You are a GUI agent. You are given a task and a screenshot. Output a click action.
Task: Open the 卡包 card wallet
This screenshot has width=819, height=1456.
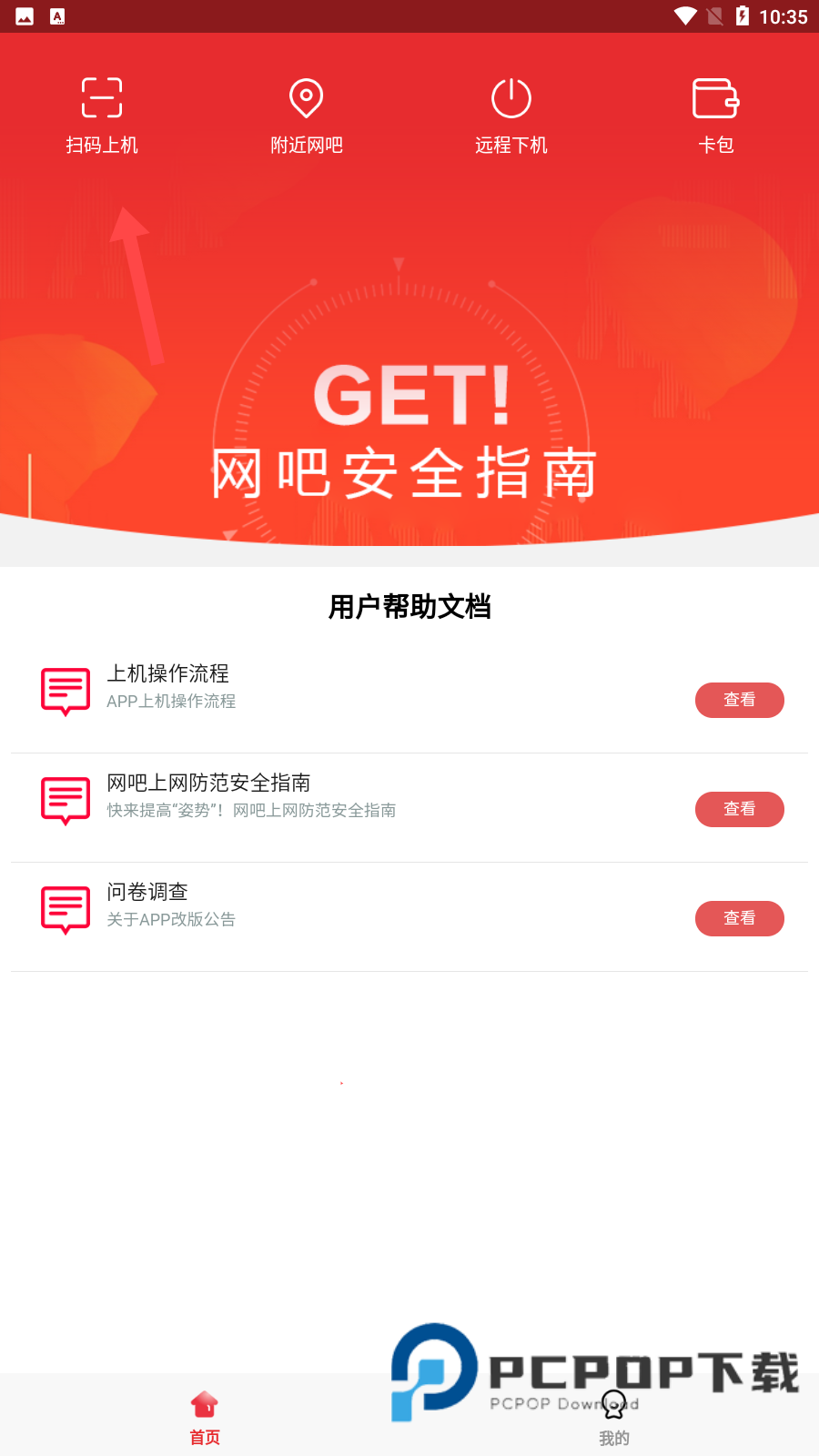point(716,116)
